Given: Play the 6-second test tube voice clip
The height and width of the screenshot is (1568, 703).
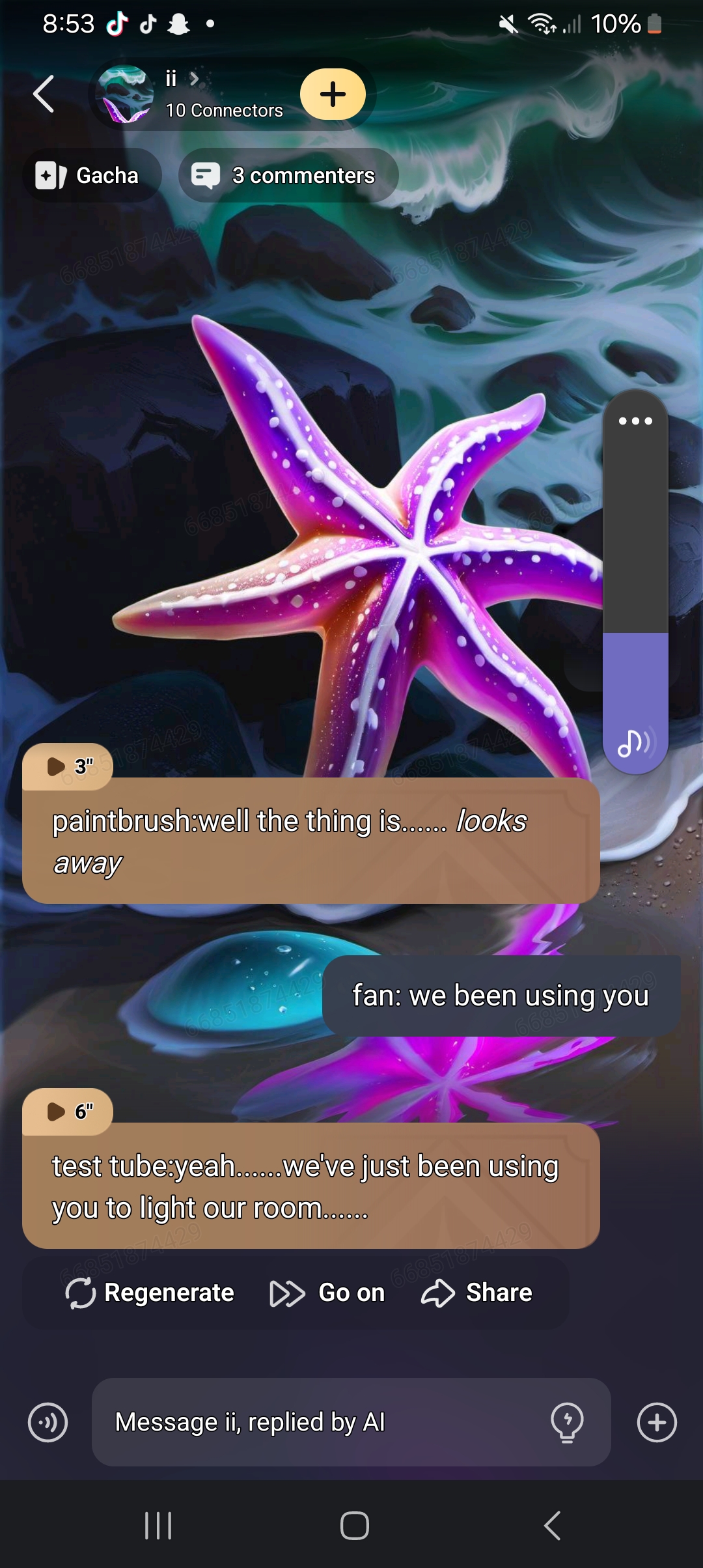Looking at the screenshot, I should pos(67,1112).
